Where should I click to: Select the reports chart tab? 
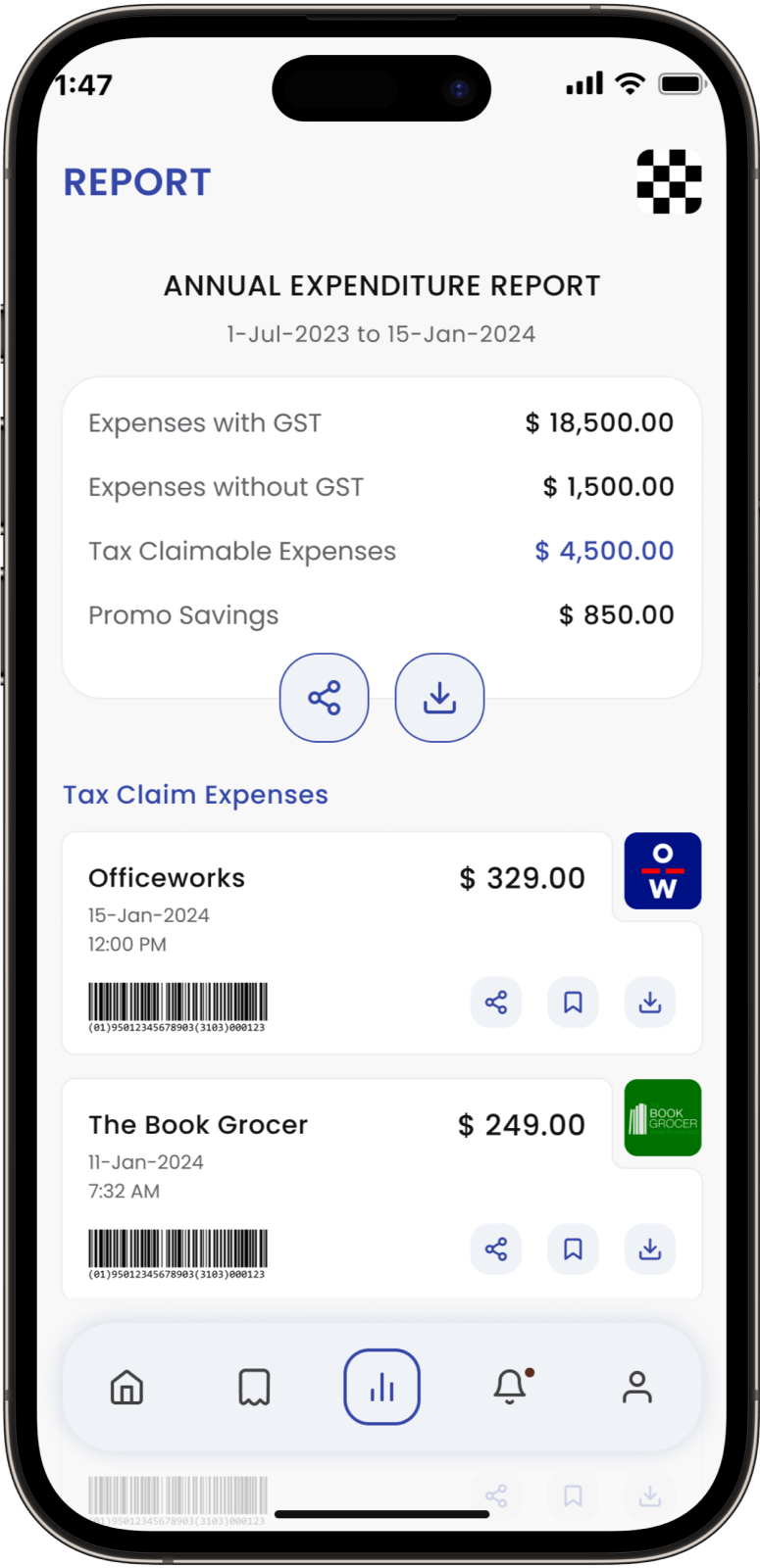click(381, 1388)
